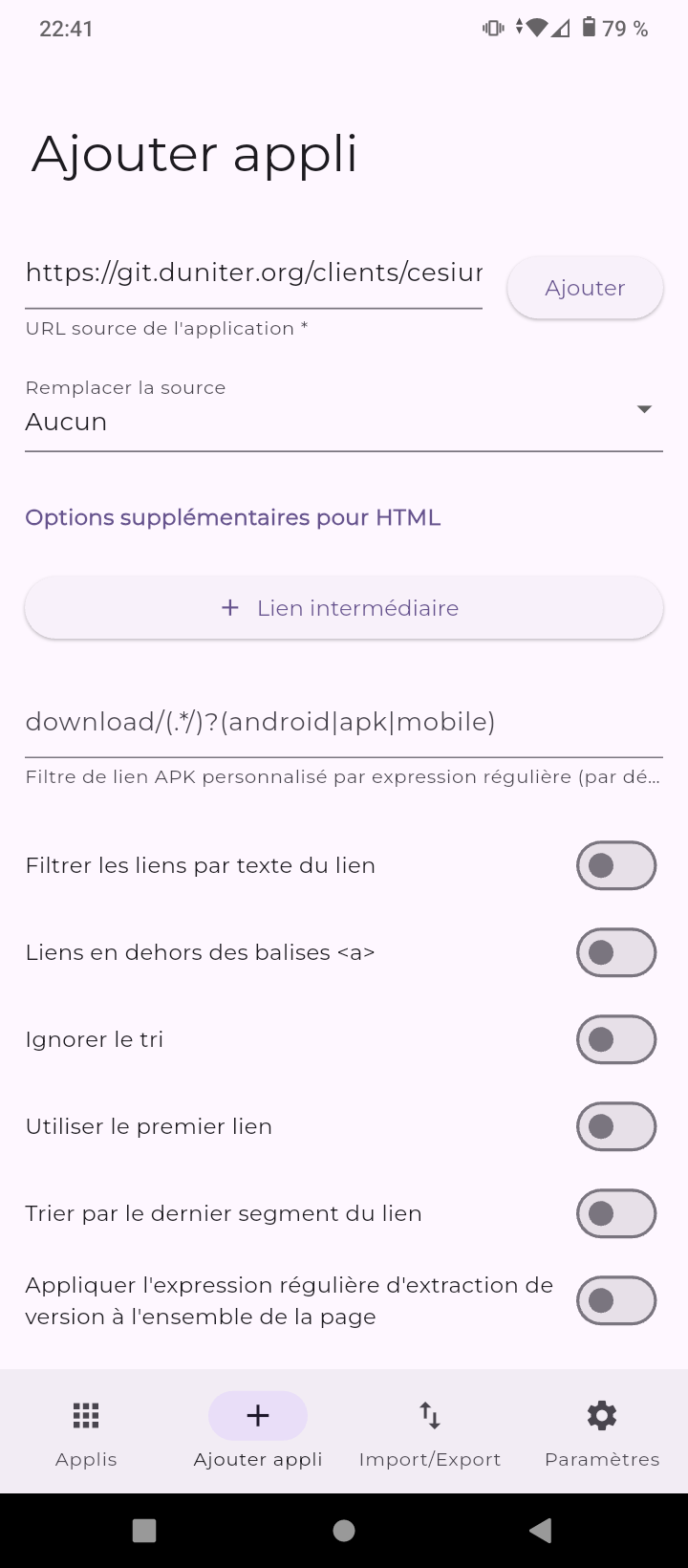The image size is (688, 1568).
Task: Edit the custom APK link regex filter field
Action: click(x=344, y=722)
